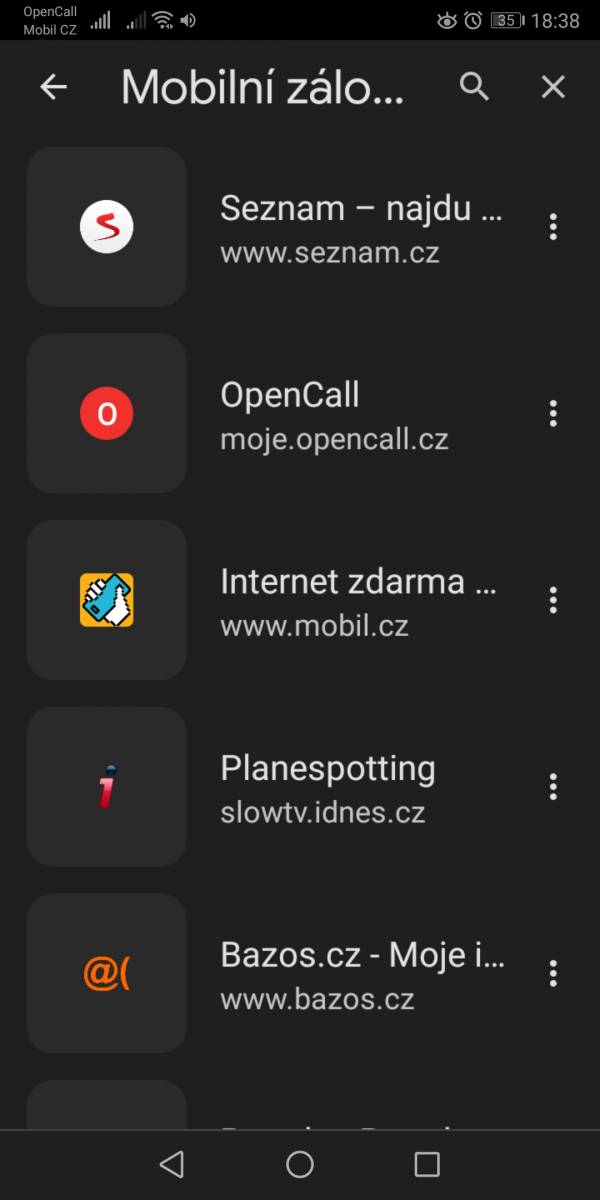Viewport: 600px width, 1200px height.
Task: Open options for the Planespotting bookmark
Action: (x=553, y=787)
